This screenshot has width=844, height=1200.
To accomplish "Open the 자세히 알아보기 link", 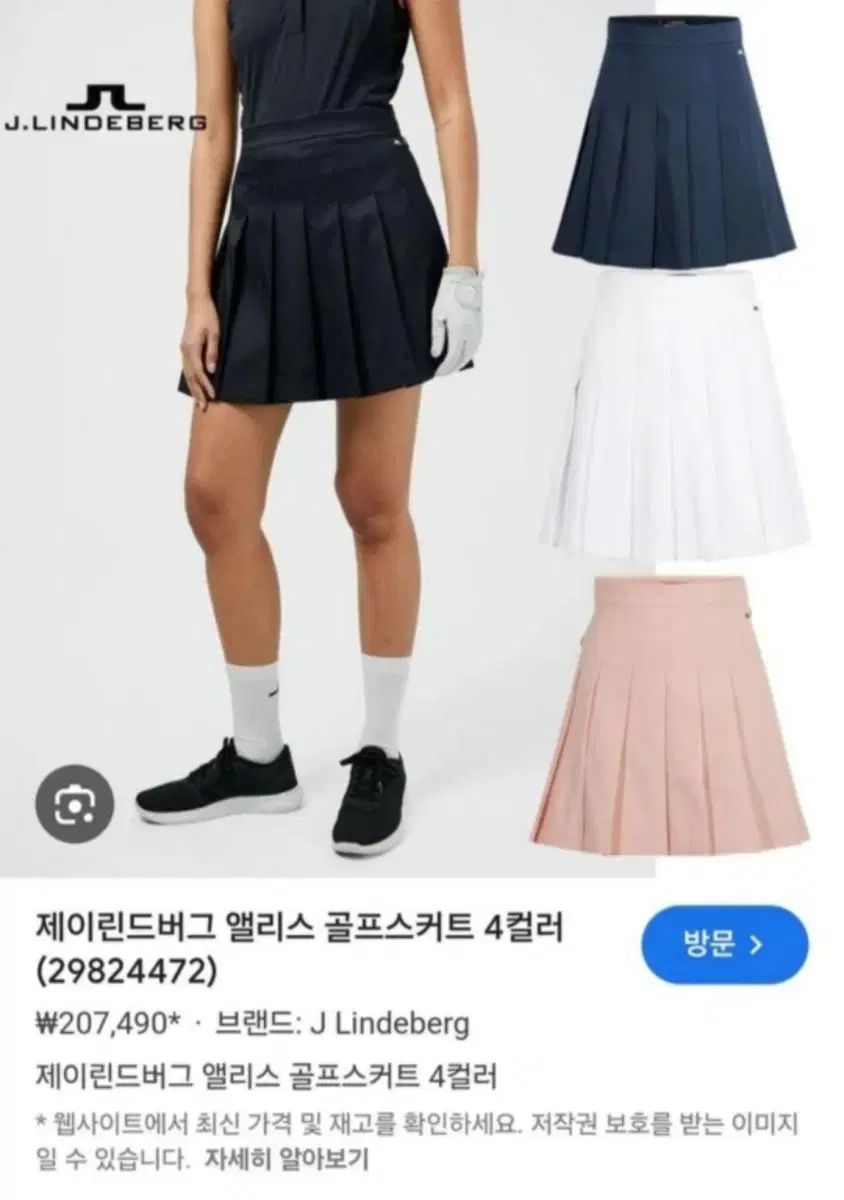I will [x=288, y=1161].
